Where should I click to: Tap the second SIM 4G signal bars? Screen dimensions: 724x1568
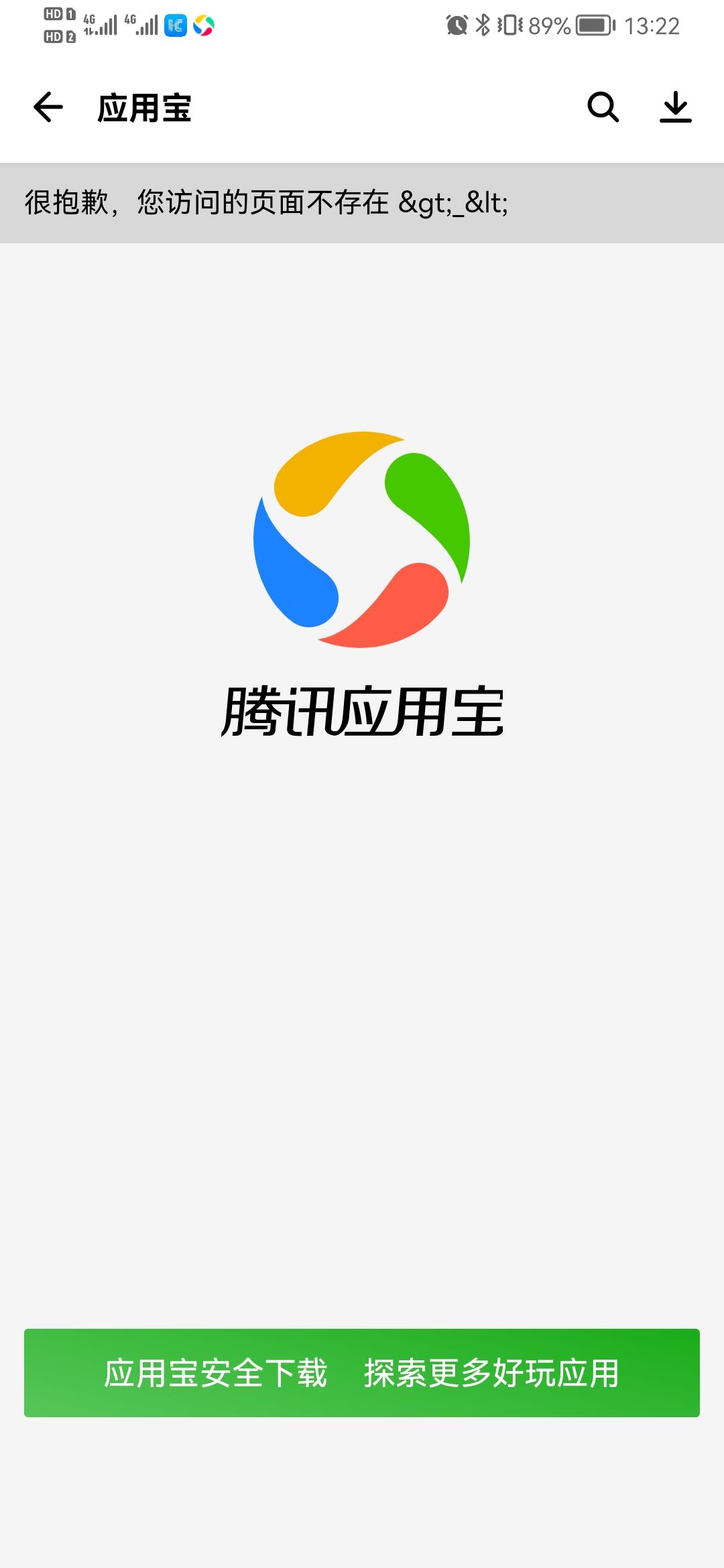(143, 25)
